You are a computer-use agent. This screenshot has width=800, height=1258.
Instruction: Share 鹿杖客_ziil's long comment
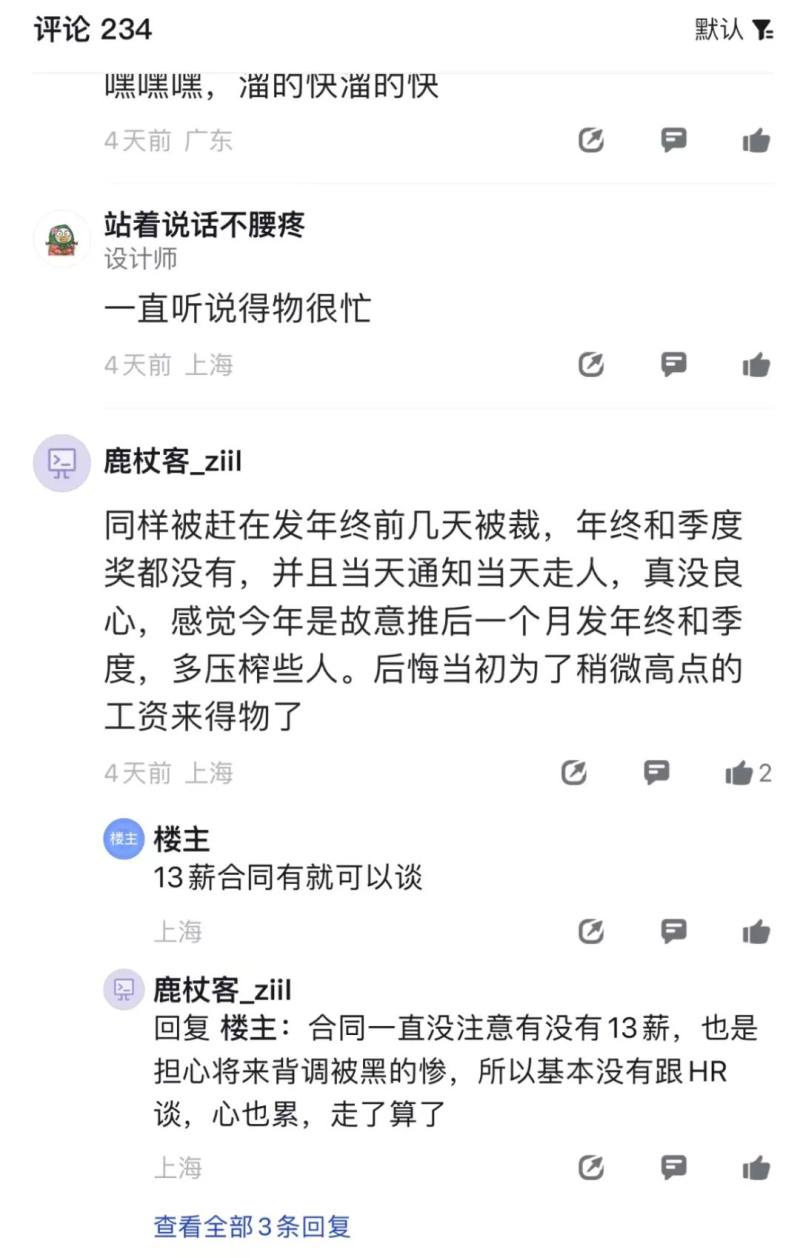point(574,772)
